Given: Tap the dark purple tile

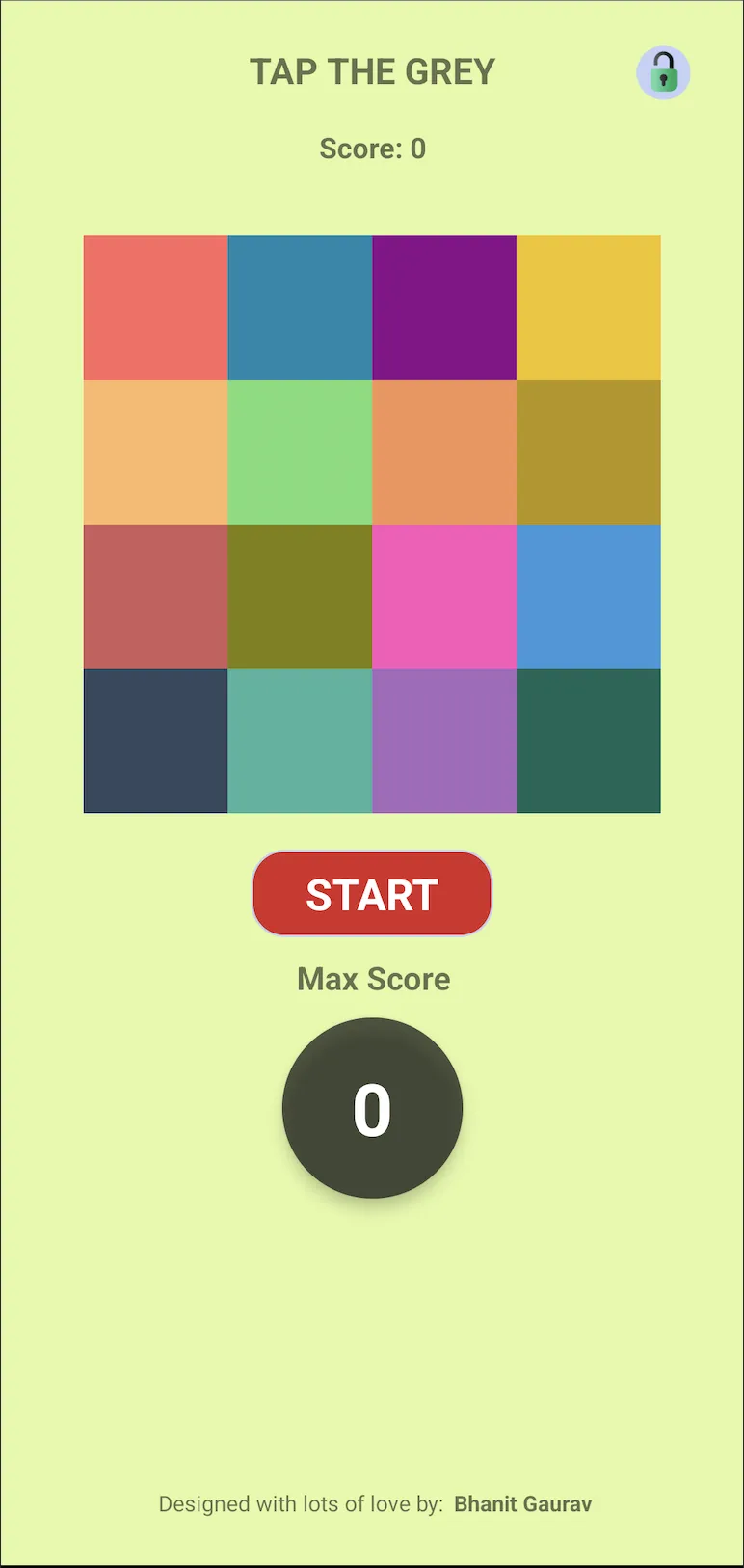Looking at the screenshot, I should pyautogui.click(x=444, y=308).
